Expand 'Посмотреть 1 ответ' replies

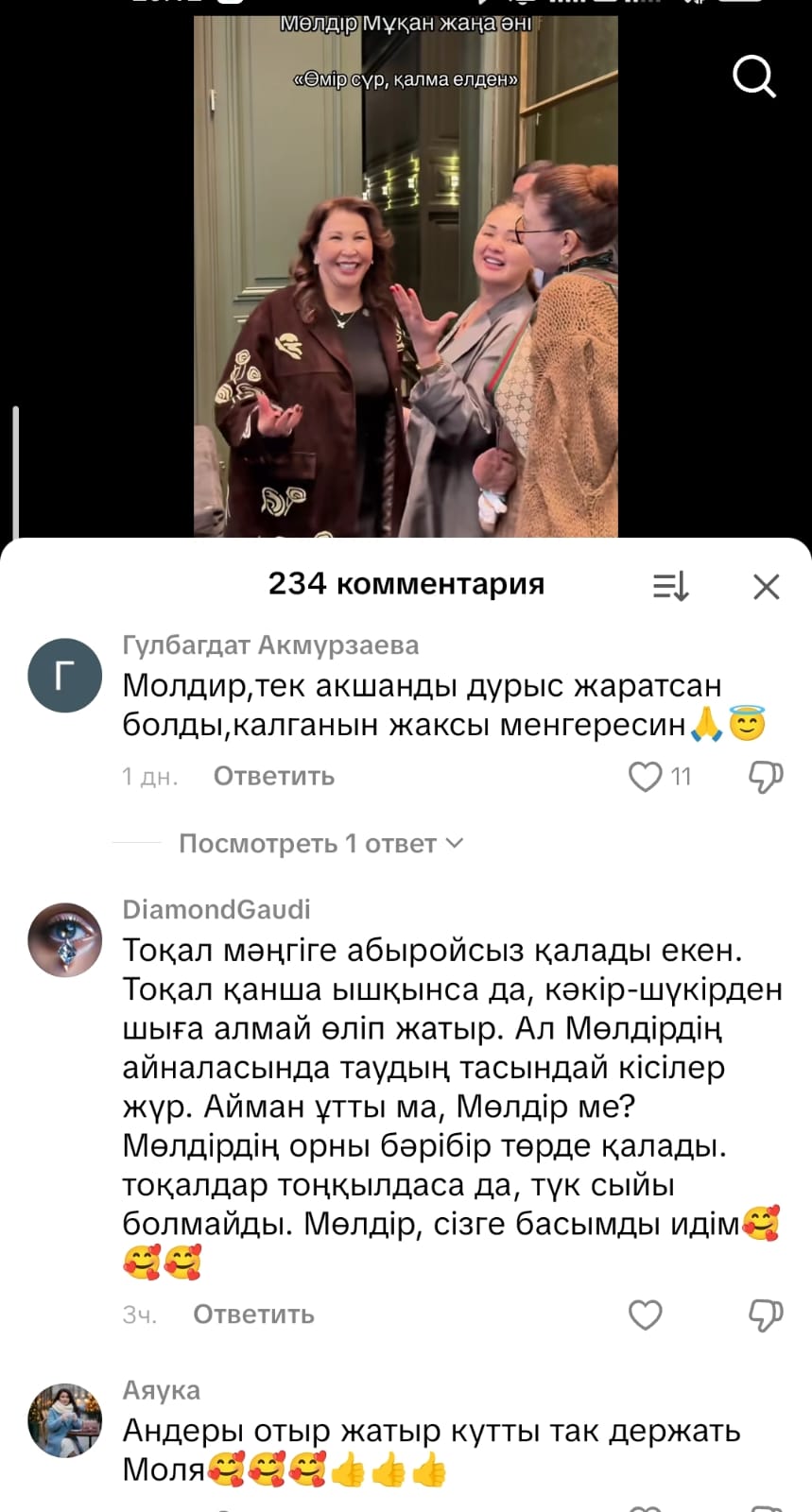(320, 843)
